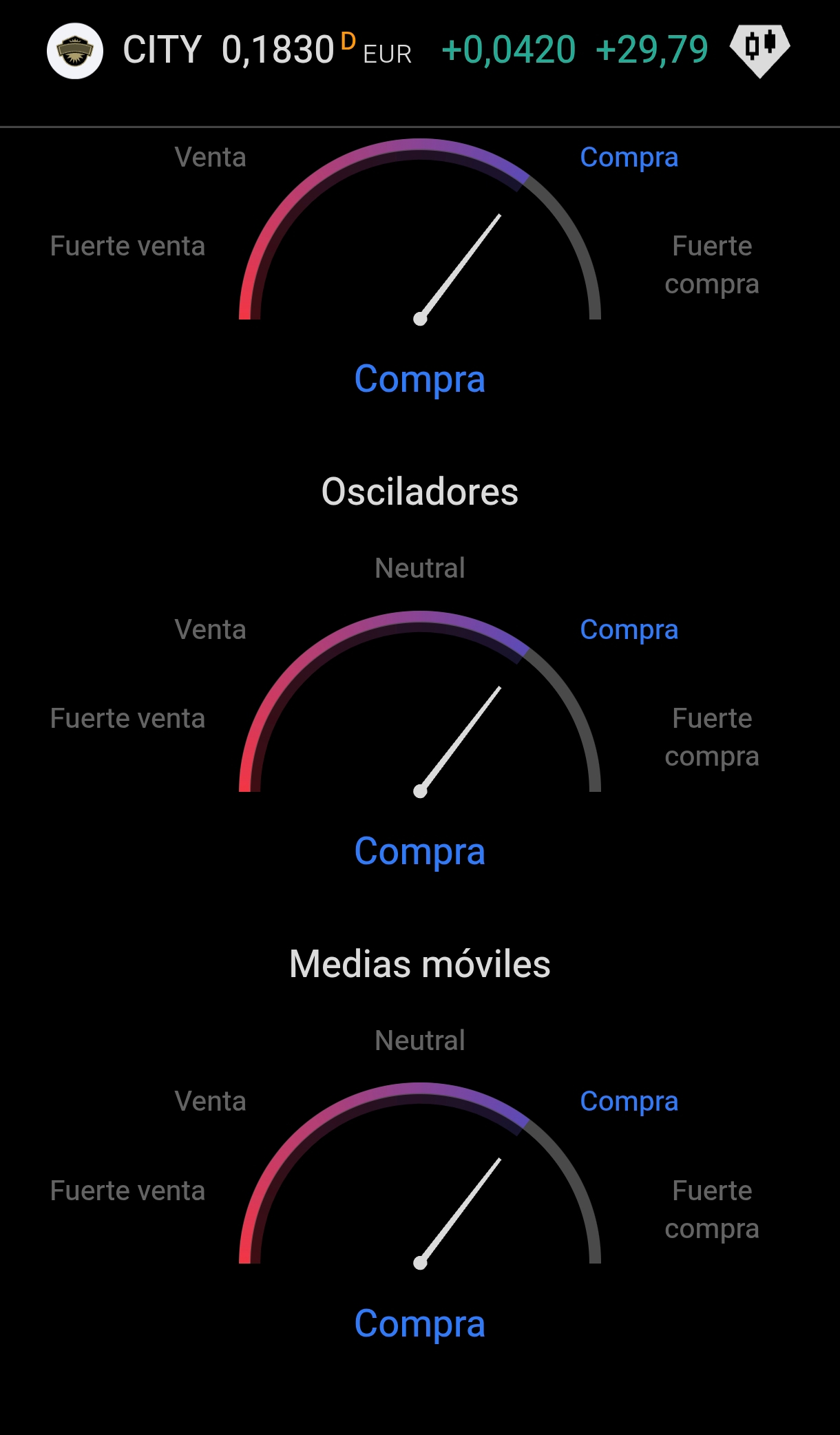840x1435 pixels.
Task: Open the candlestick chart icon
Action: [x=759, y=50]
